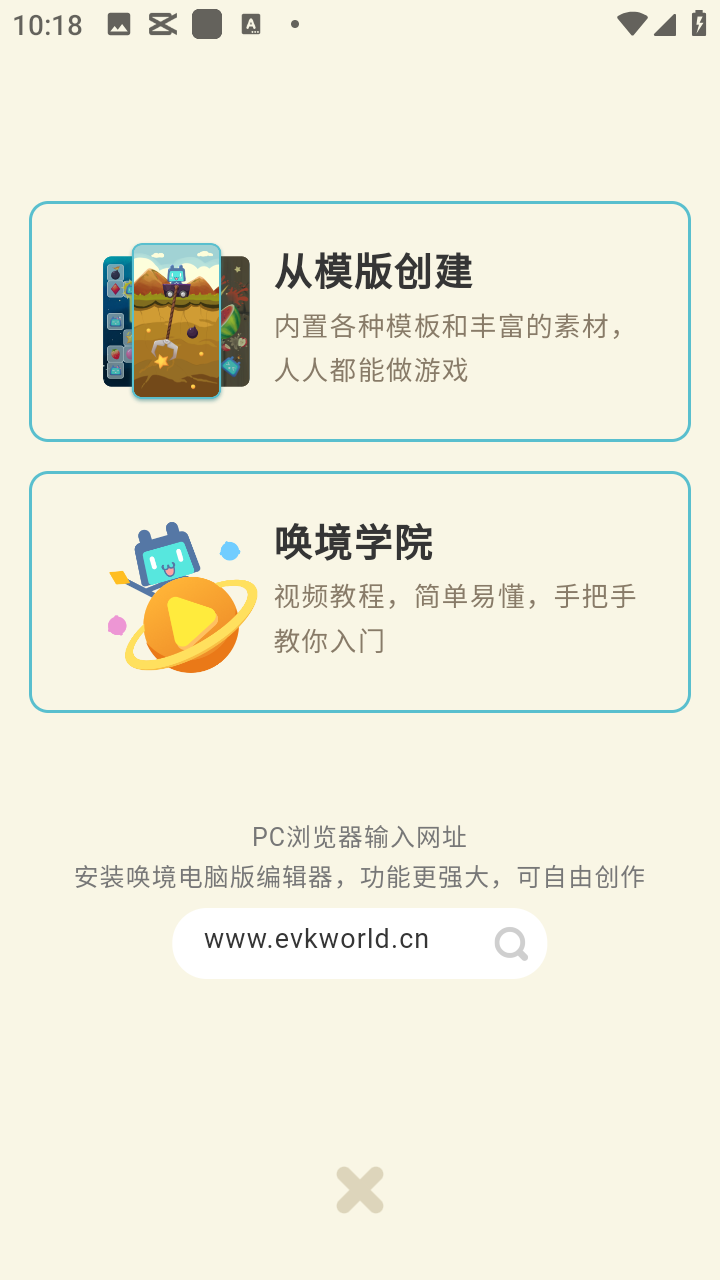Tap the highlighted phone screenshot thumbnail
The height and width of the screenshot is (1280, 720).
175,320
